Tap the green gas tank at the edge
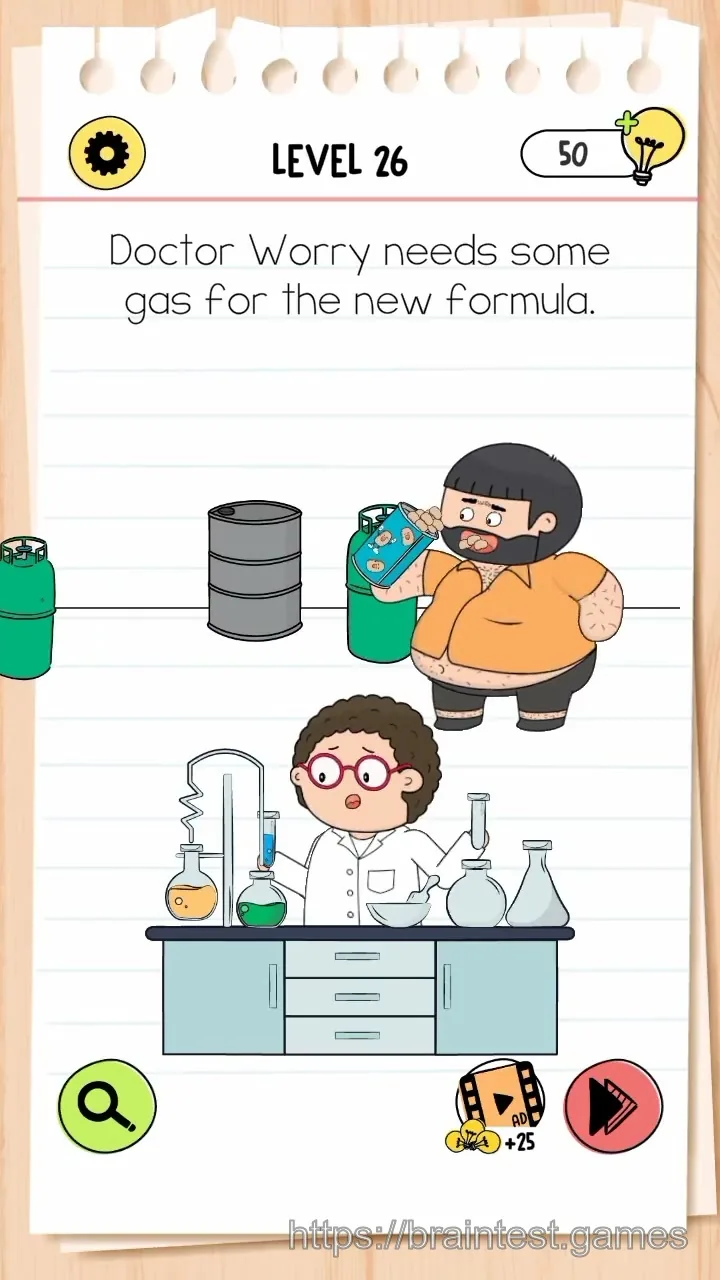720x1280 pixels. click(25, 608)
